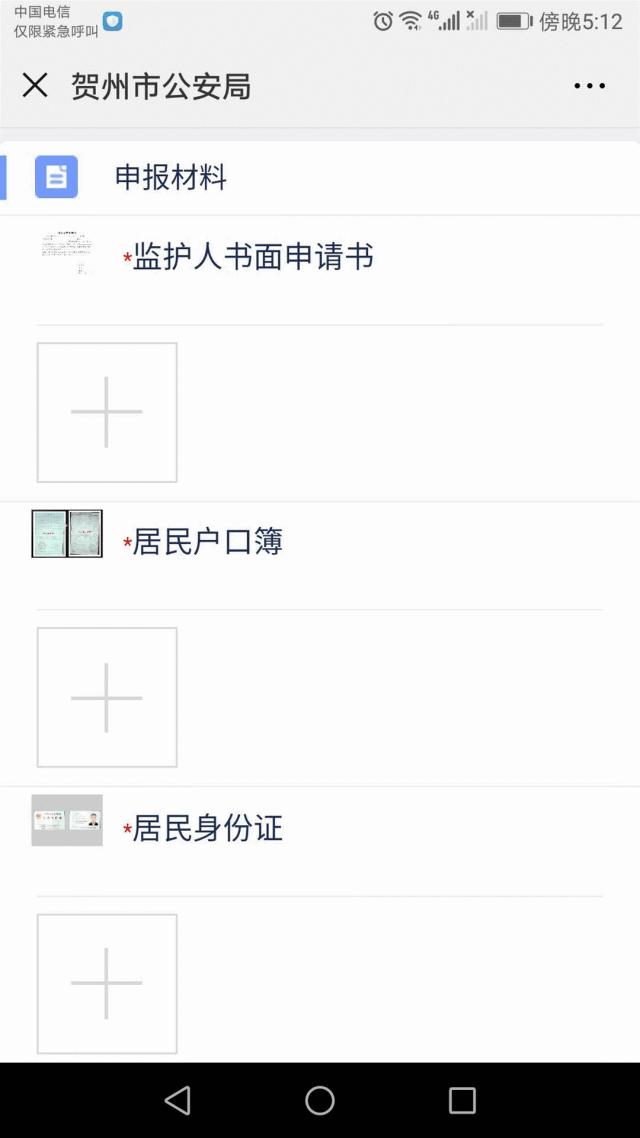Add upload under 居民身份证
The height and width of the screenshot is (1138, 640).
pyautogui.click(x=107, y=983)
